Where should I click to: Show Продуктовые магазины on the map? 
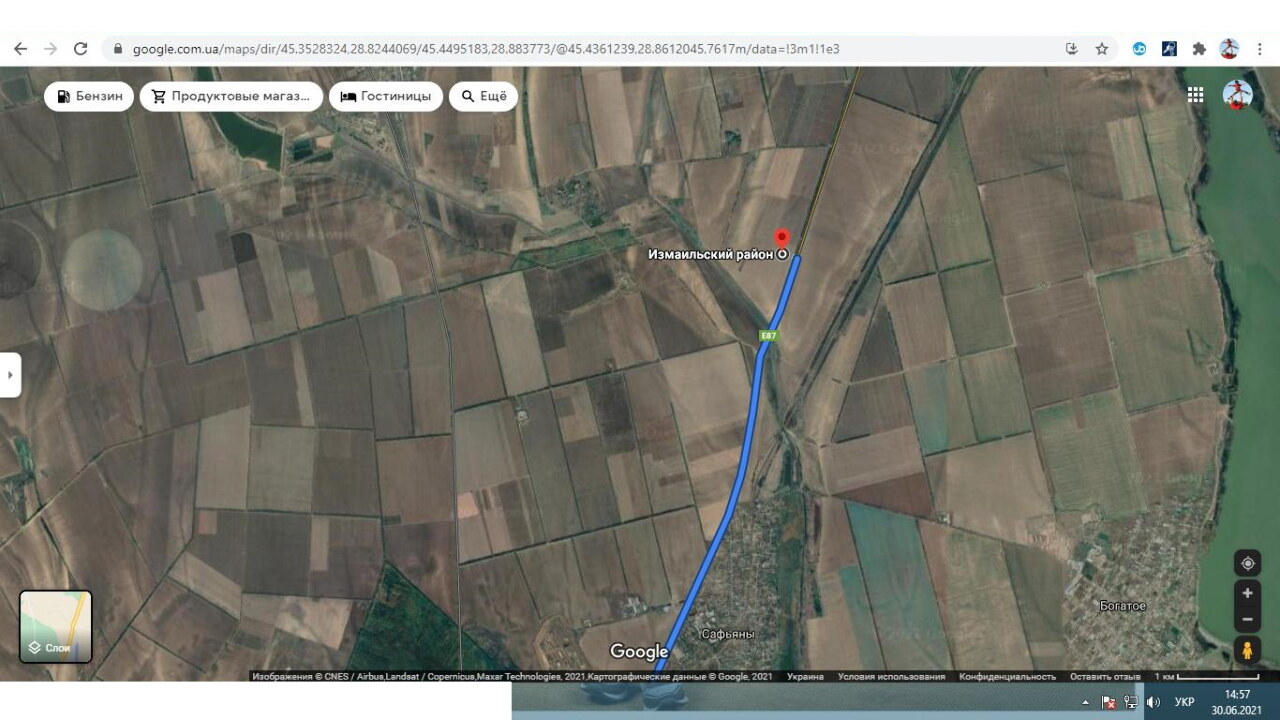[x=231, y=96]
